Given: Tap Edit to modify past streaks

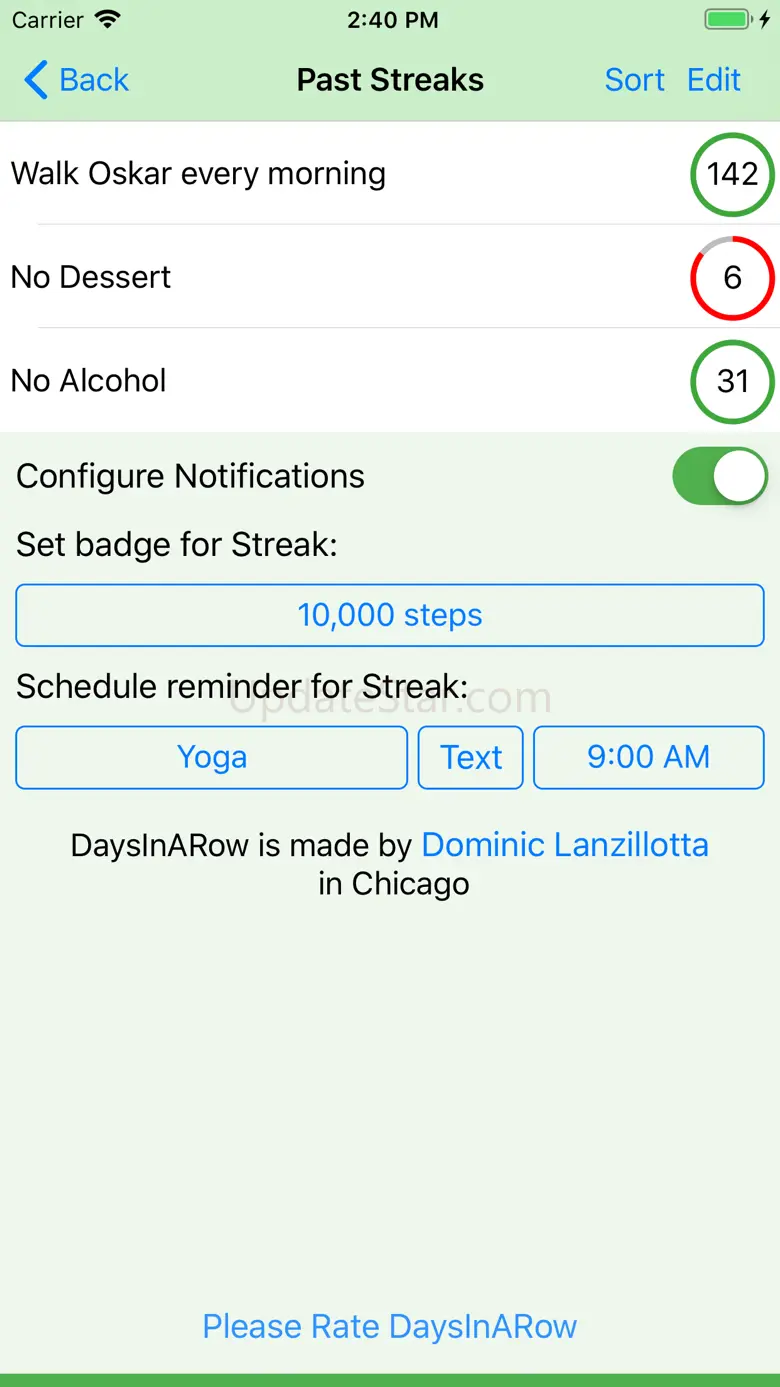Looking at the screenshot, I should 714,80.
